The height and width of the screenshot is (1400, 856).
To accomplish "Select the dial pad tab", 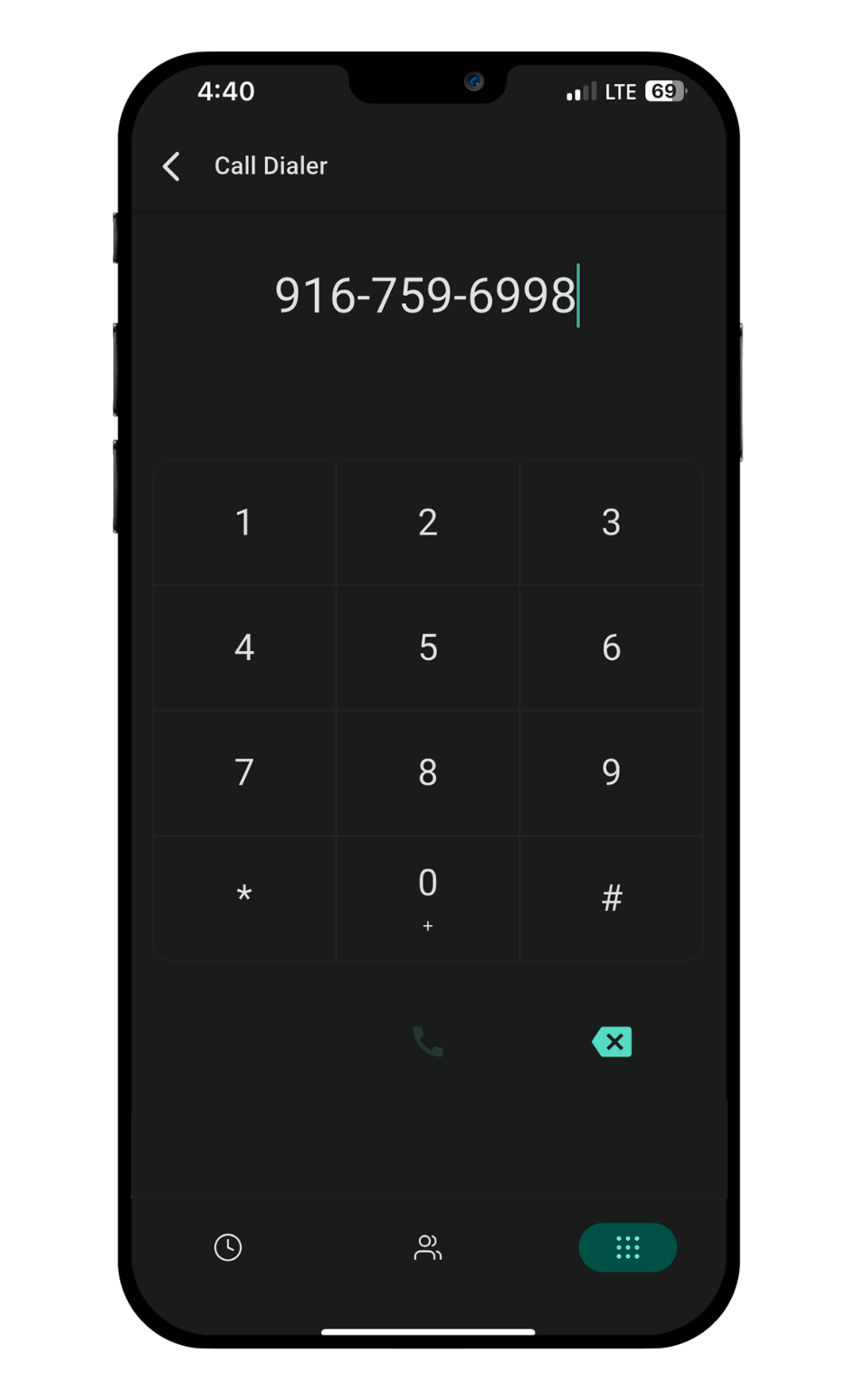I will click(627, 1247).
